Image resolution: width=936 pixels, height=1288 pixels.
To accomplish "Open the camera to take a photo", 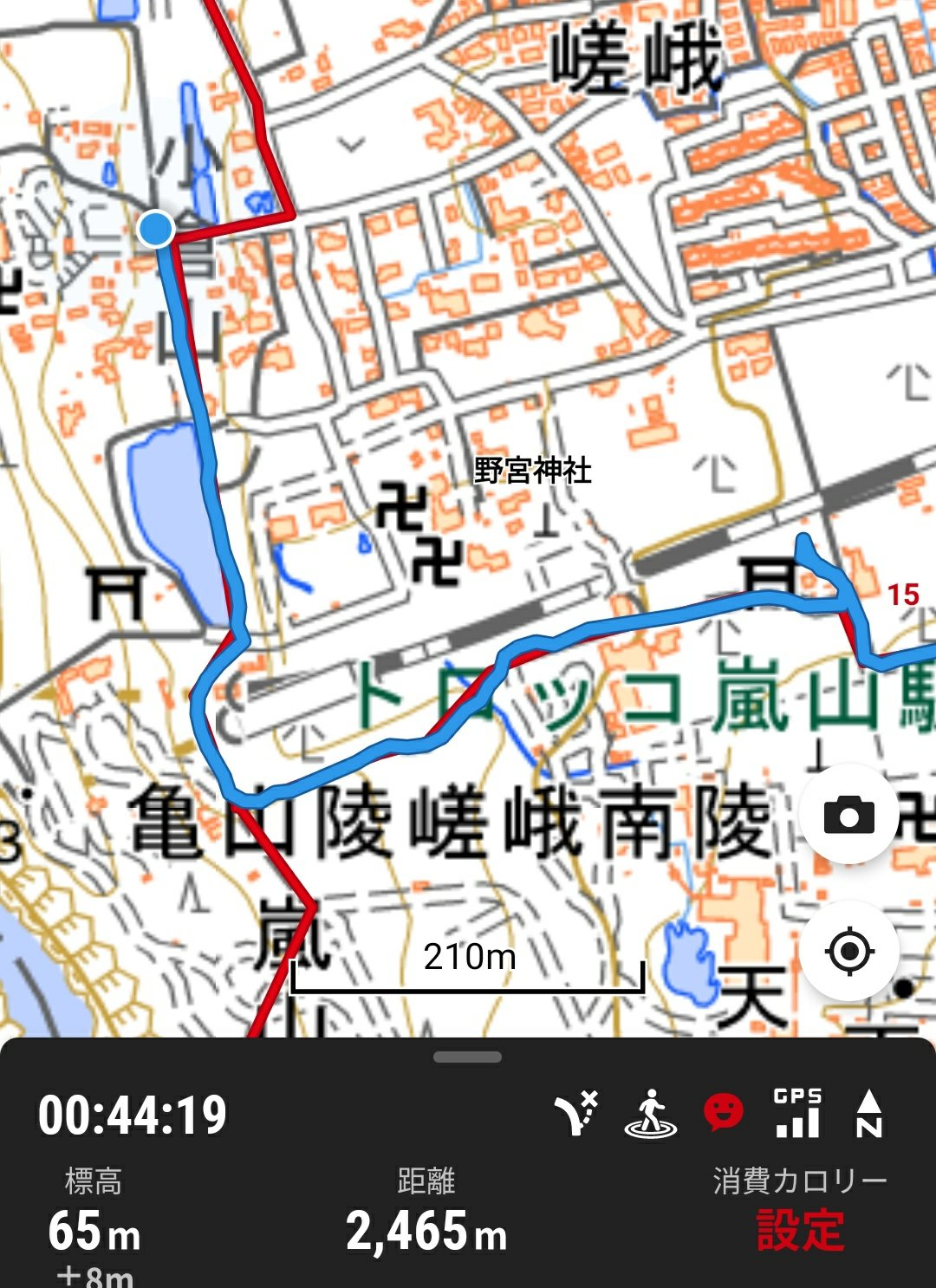I will (848, 815).
